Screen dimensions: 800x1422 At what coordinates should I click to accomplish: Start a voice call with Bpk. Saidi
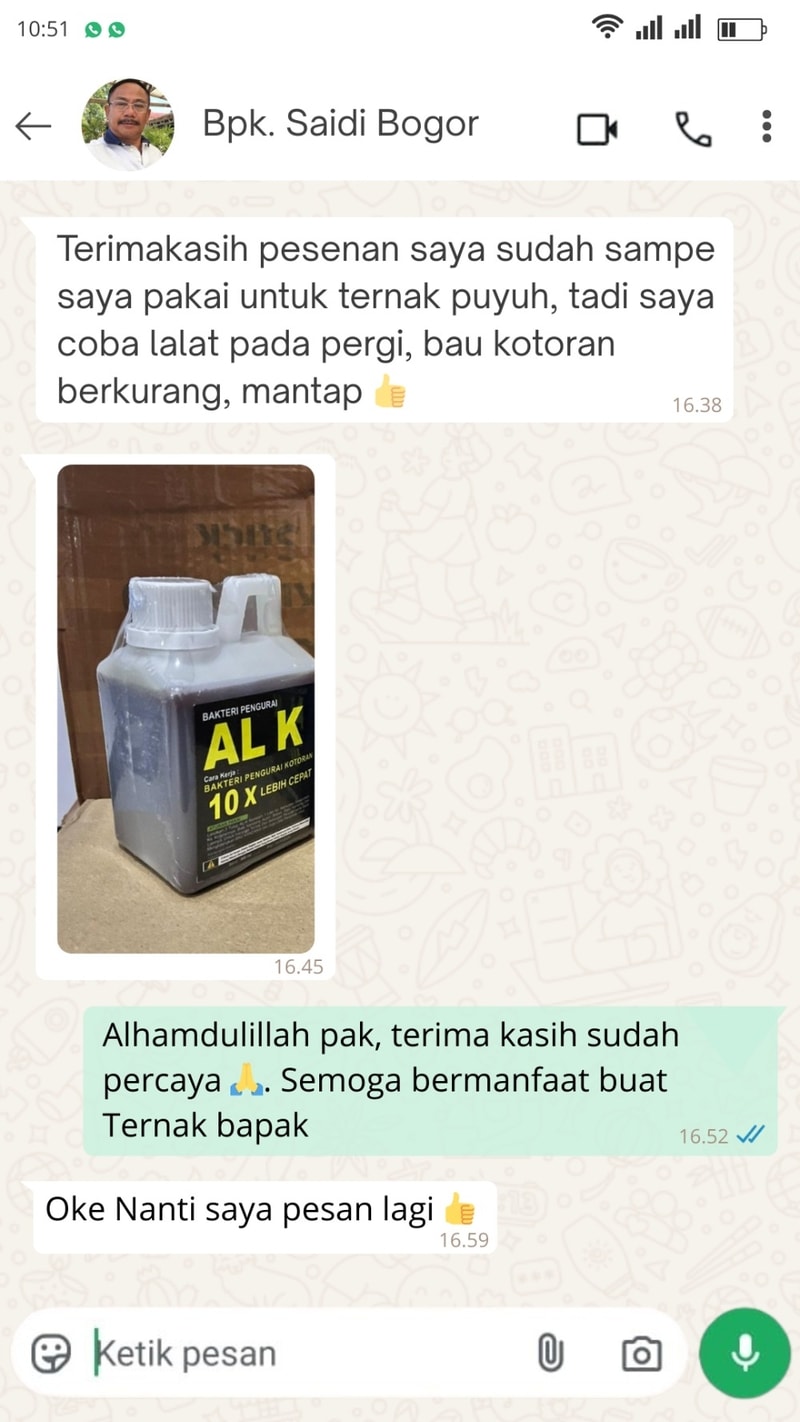coord(693,128)
